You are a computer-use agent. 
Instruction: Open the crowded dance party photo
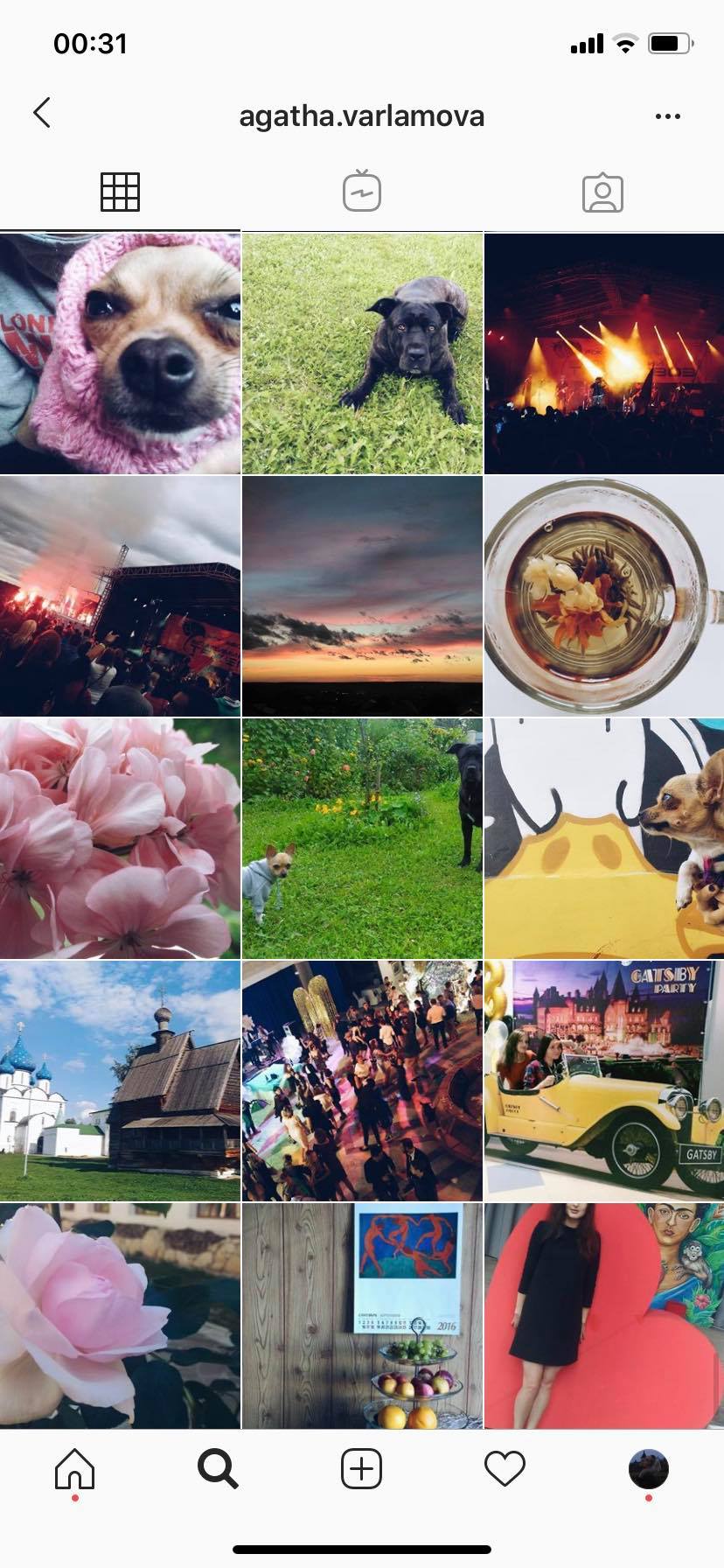coord(362,1081)
